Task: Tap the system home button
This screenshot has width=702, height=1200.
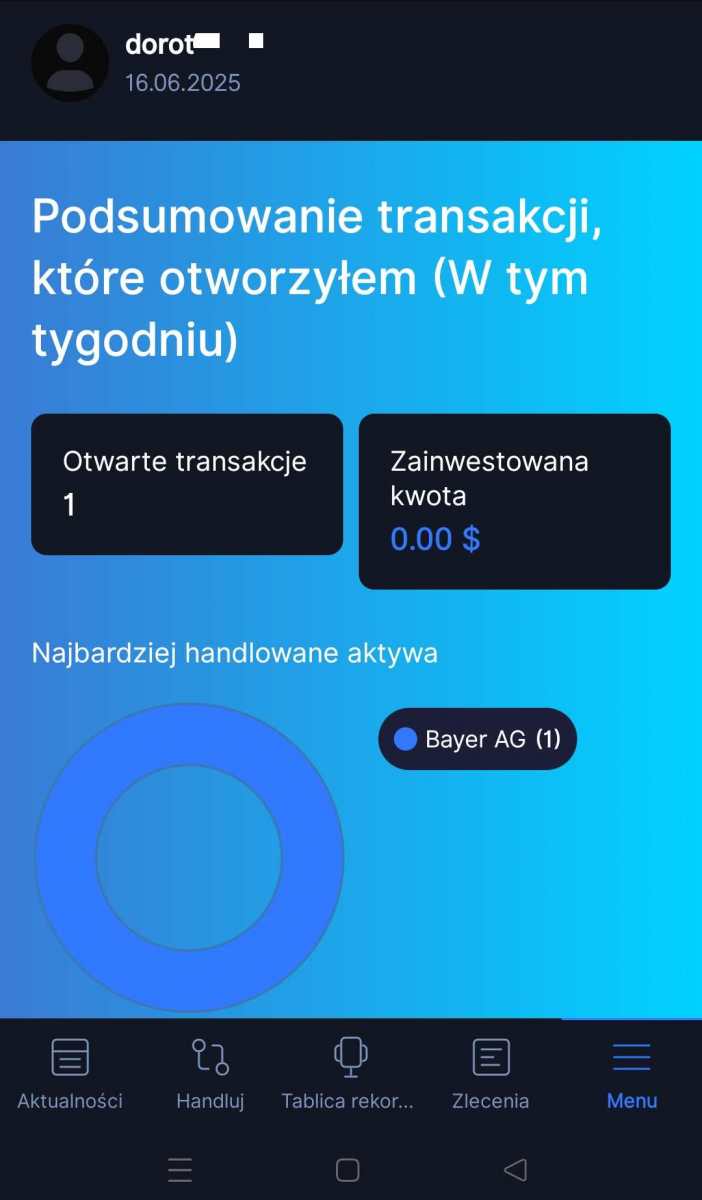Action: pos(348,1169)
